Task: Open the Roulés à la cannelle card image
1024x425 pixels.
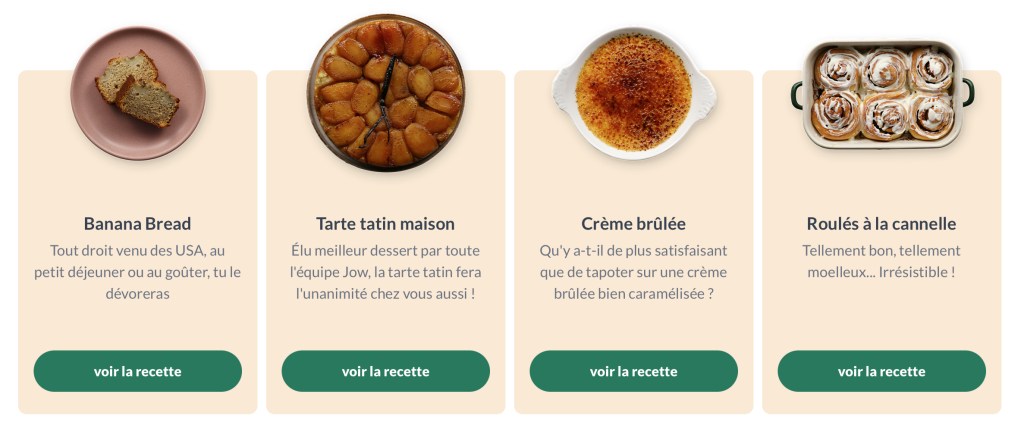Action: click(881, 95)
